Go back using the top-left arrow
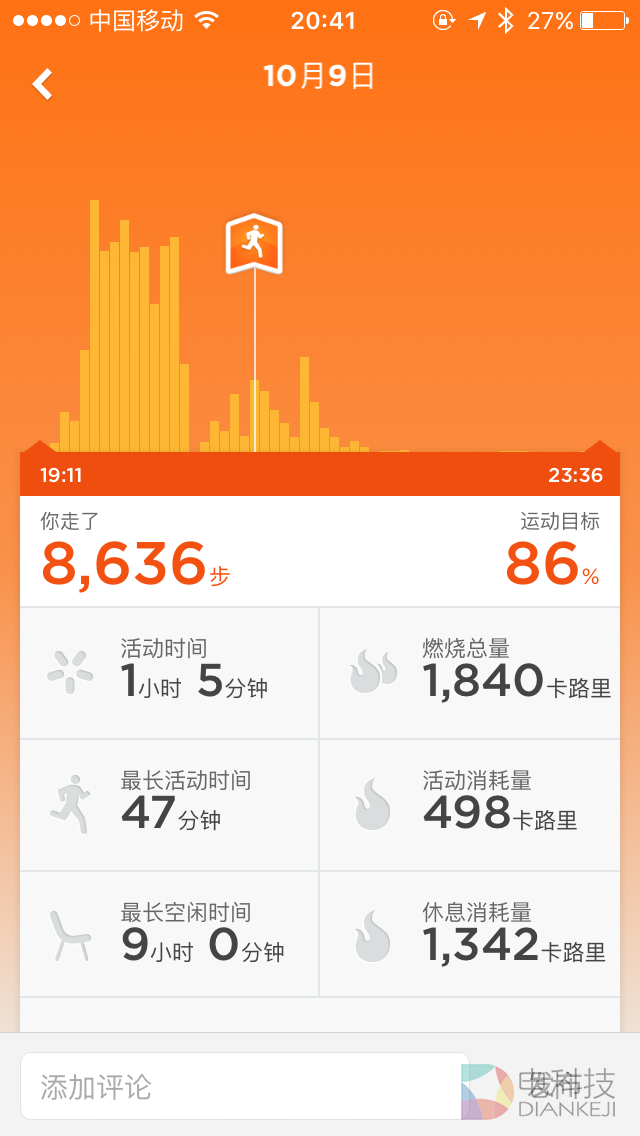Image resolution: width=640 pixels, height=1136 pixels. point(42,84)
